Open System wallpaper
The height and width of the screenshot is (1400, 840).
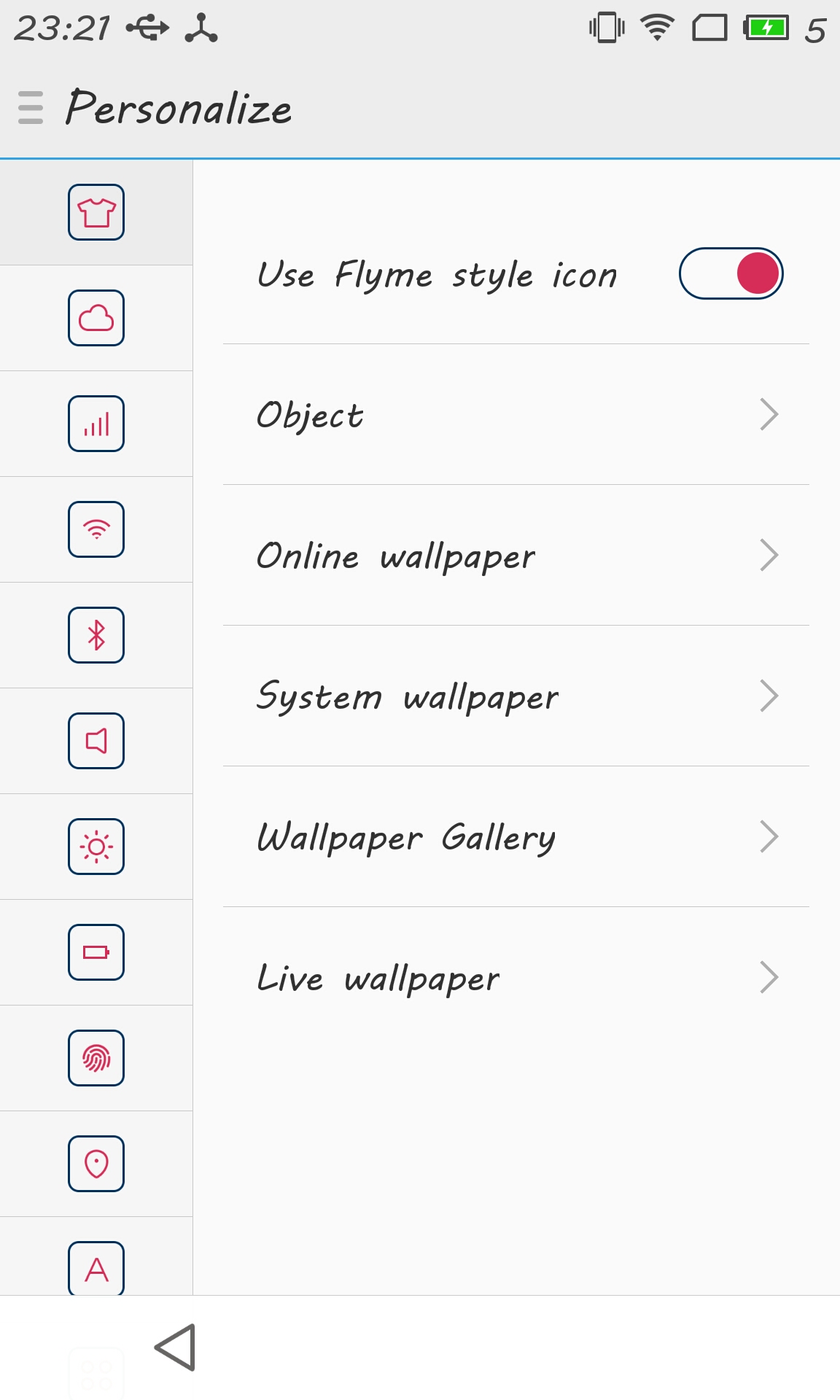click(x=516, y=696)
